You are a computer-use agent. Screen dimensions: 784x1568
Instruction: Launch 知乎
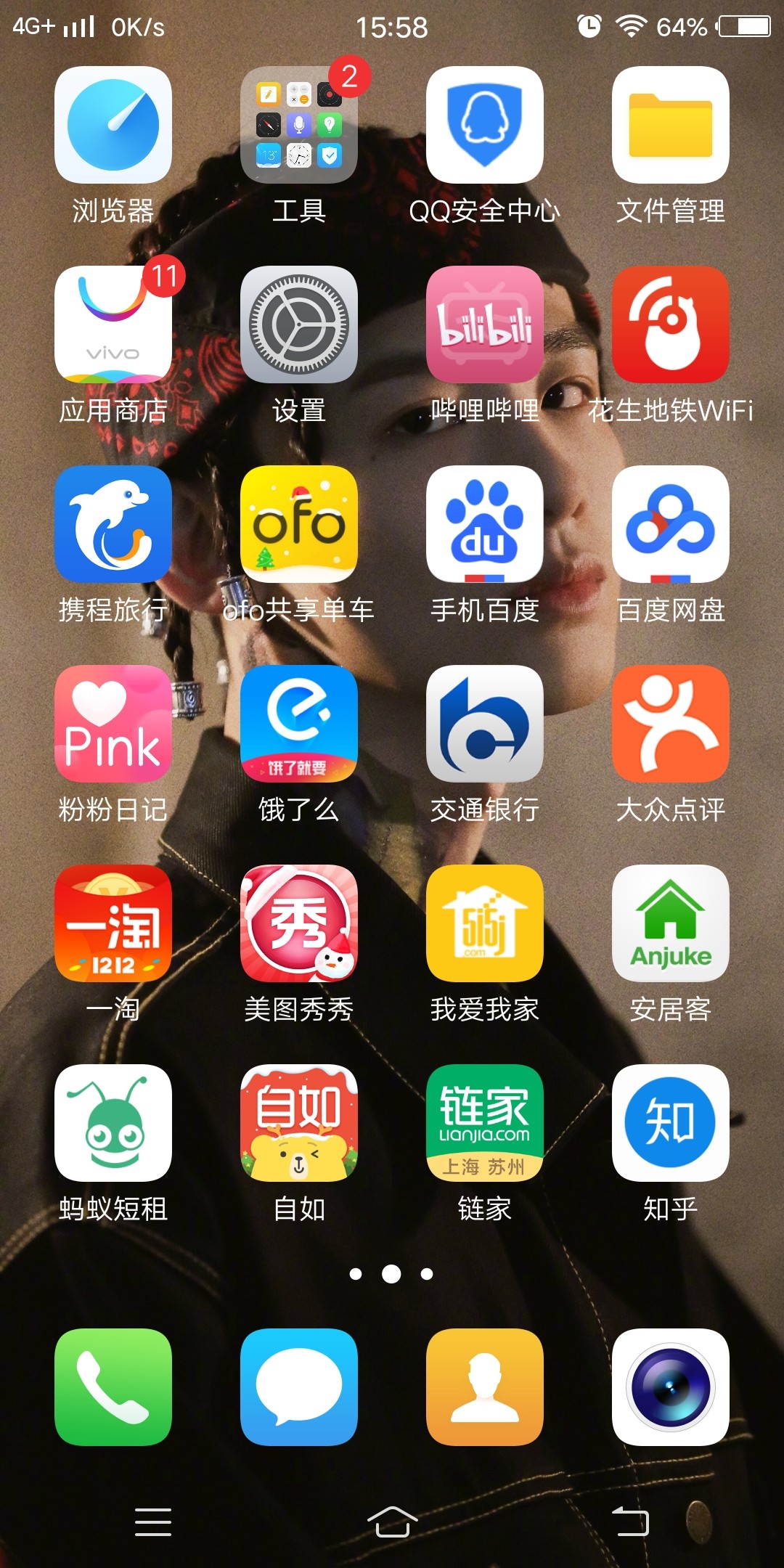click(671, 1123)
